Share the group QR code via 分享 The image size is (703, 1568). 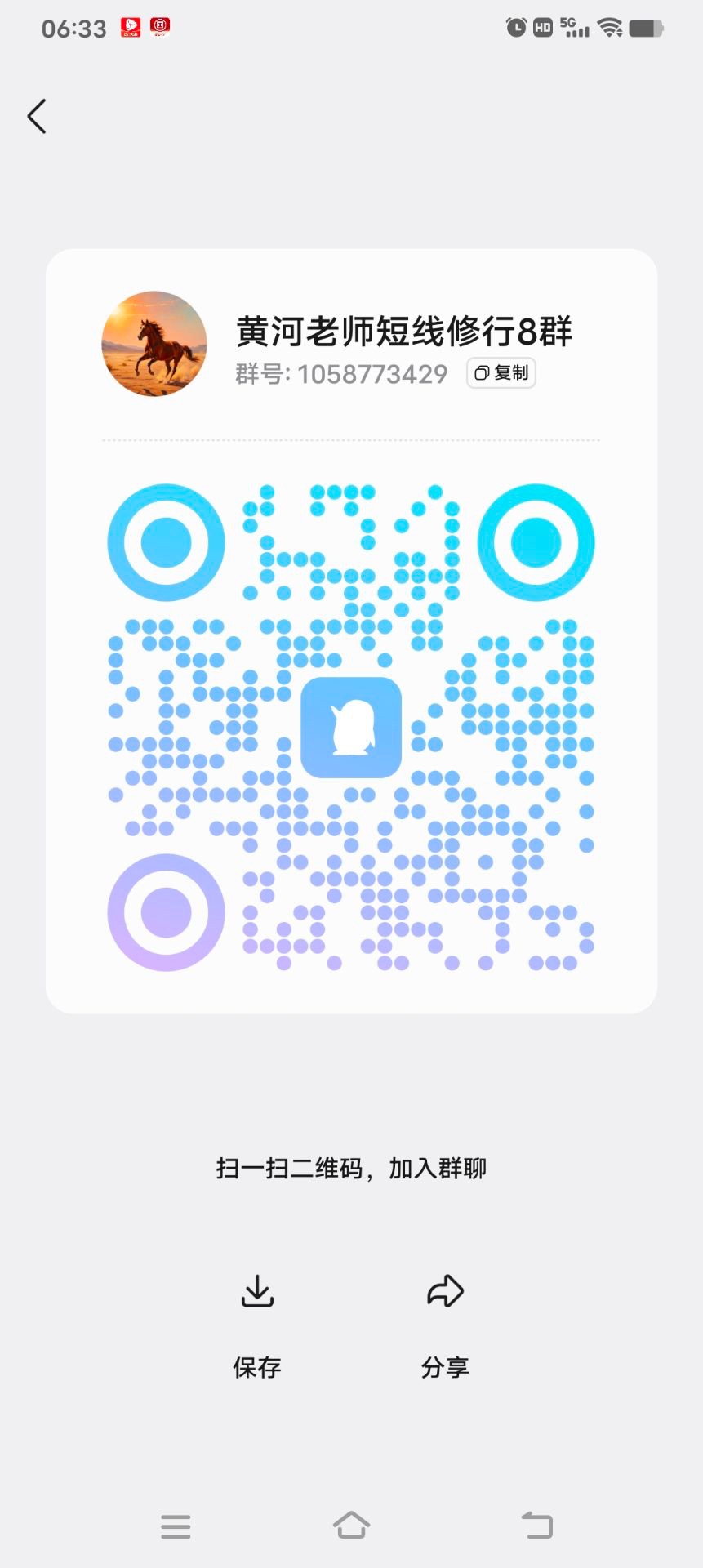pos(445,1323)
